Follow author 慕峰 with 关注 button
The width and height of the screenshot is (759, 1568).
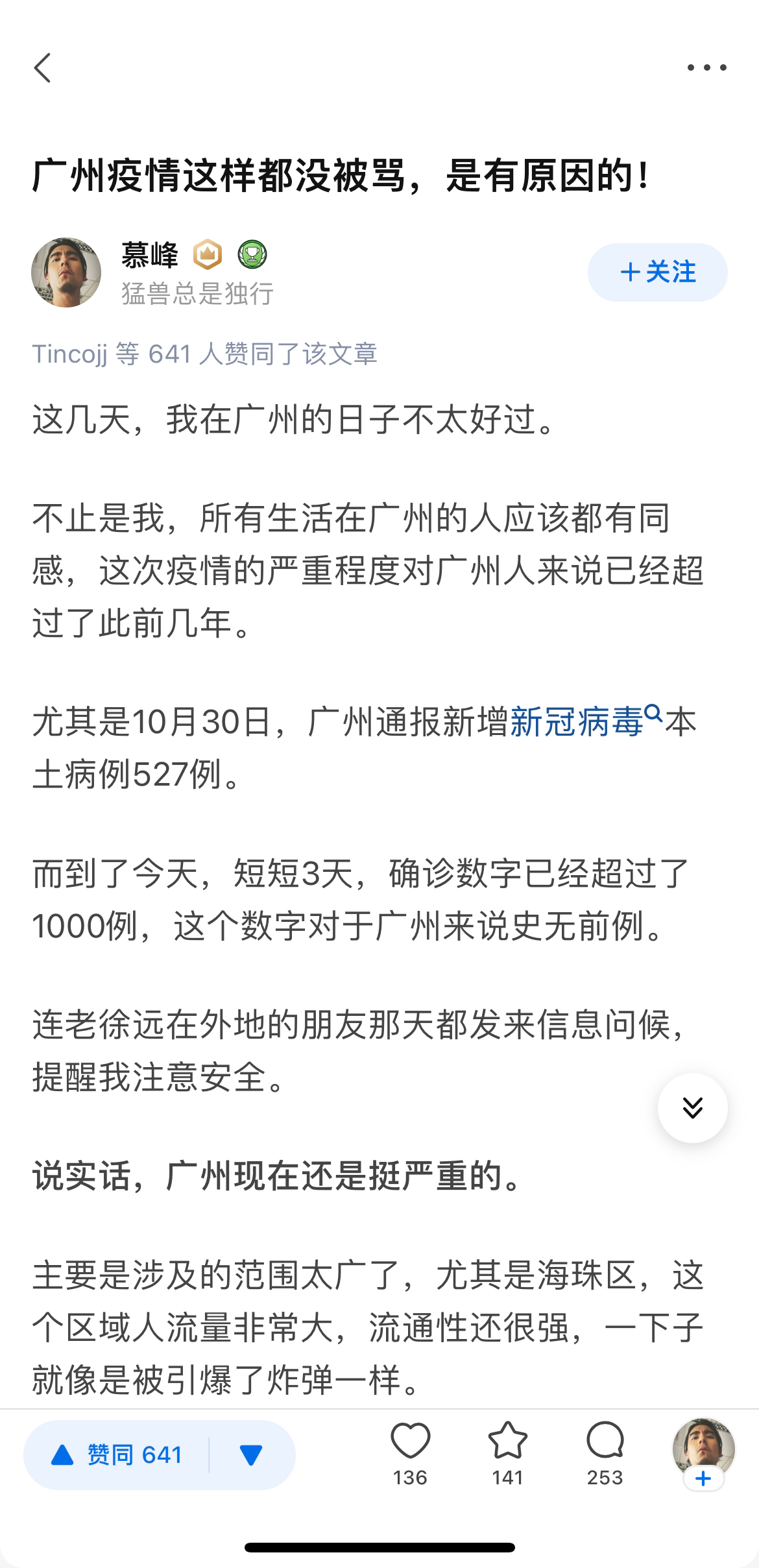[657, 272]
